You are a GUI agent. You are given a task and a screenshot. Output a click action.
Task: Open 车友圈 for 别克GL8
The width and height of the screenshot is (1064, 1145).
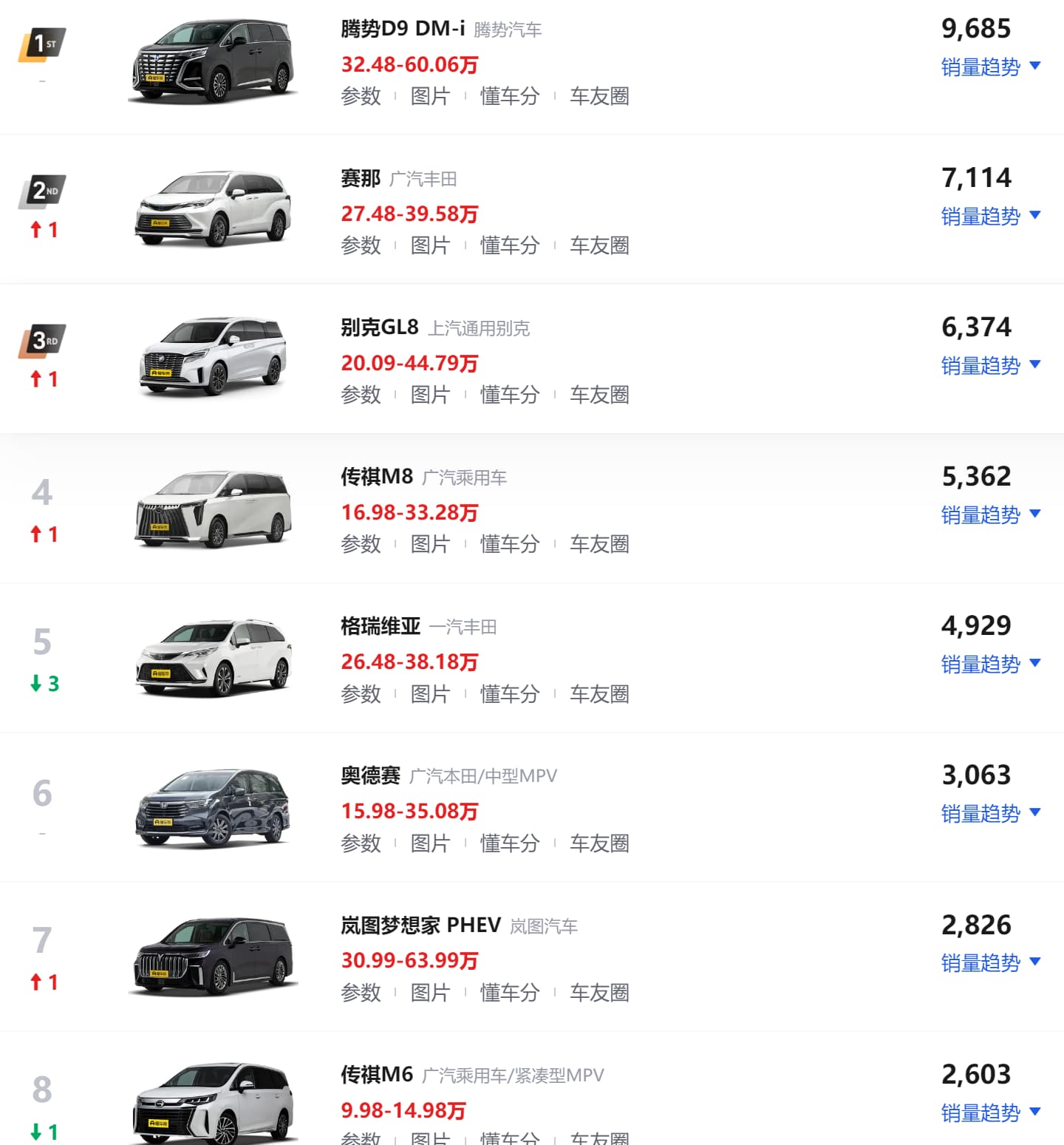pyautogui.click(x=599, y=395)
